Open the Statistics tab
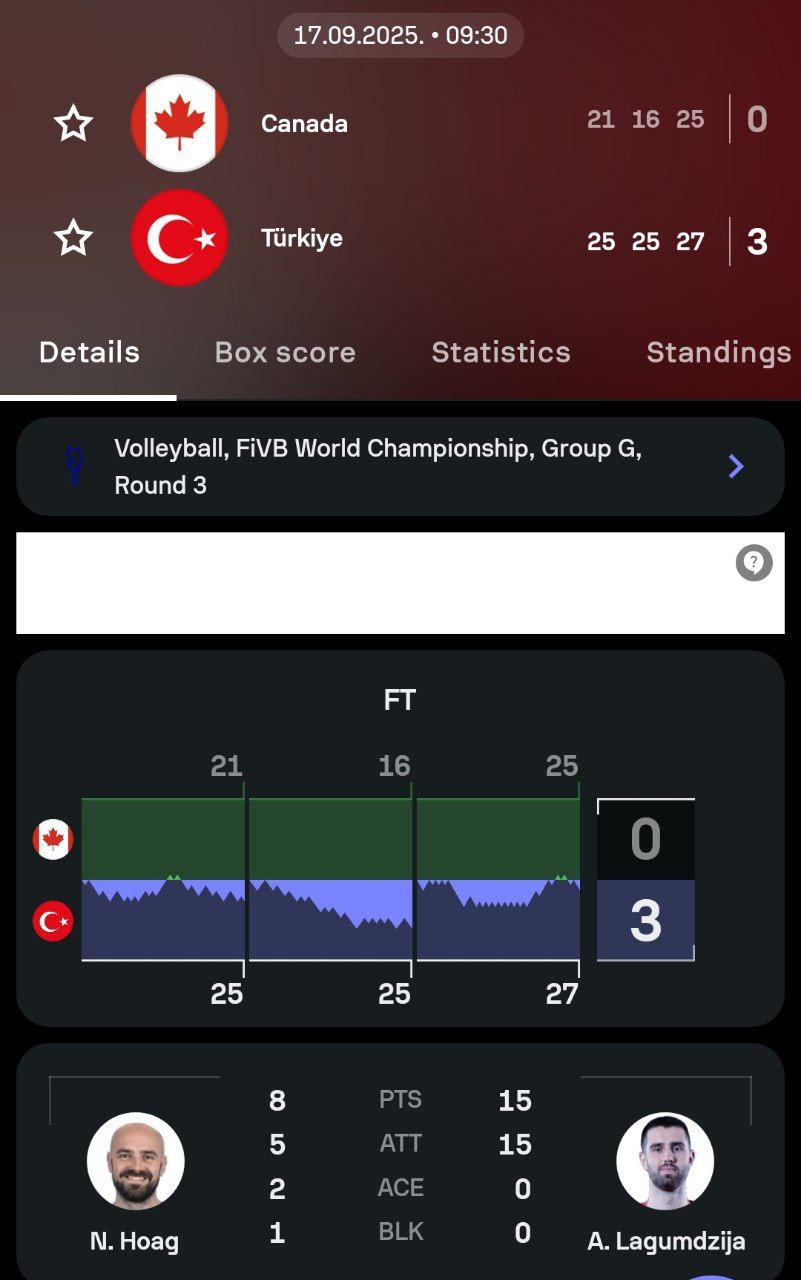The image size is (801, 1280). (500, 353)
